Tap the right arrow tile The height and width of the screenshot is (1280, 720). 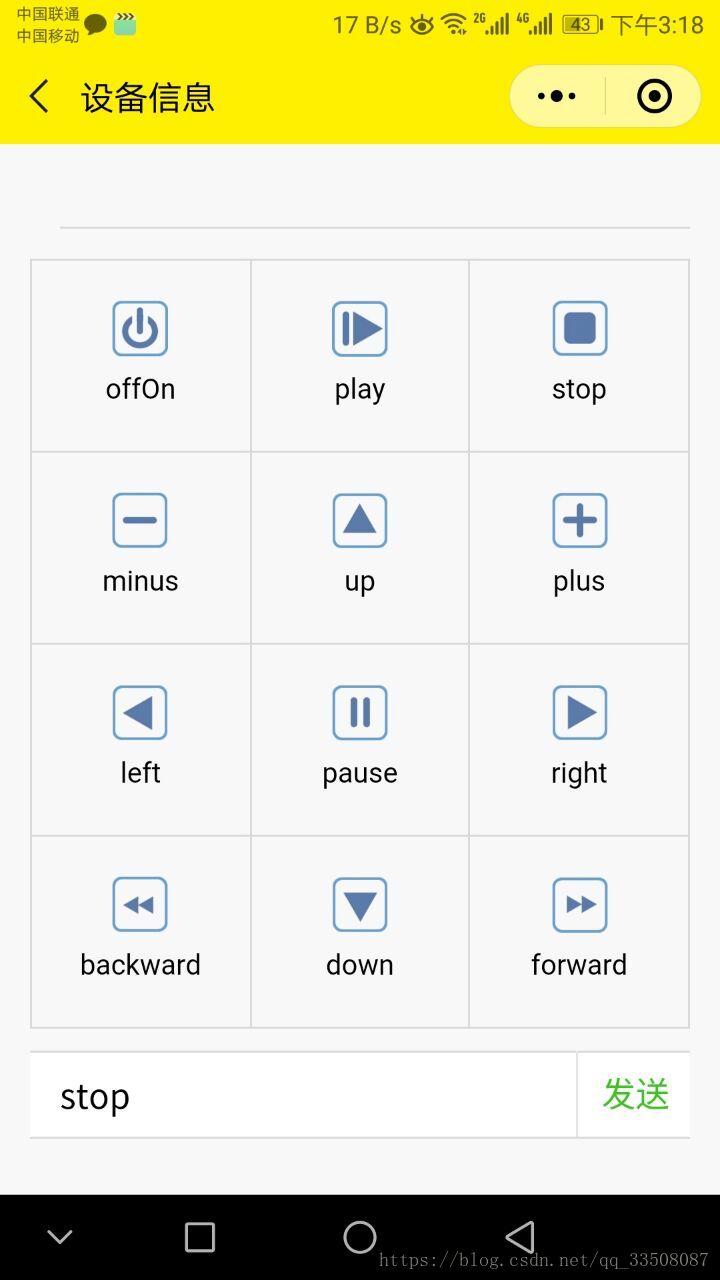tap(579, 740)
